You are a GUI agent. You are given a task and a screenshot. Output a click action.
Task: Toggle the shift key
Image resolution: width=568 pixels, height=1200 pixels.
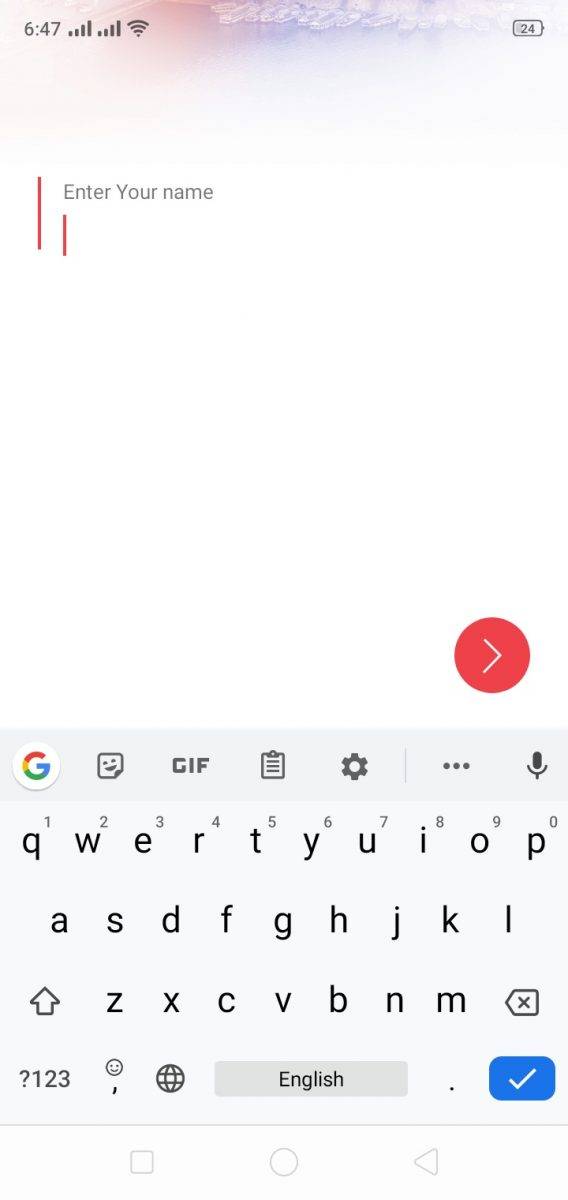click(x=45, y=1001)
